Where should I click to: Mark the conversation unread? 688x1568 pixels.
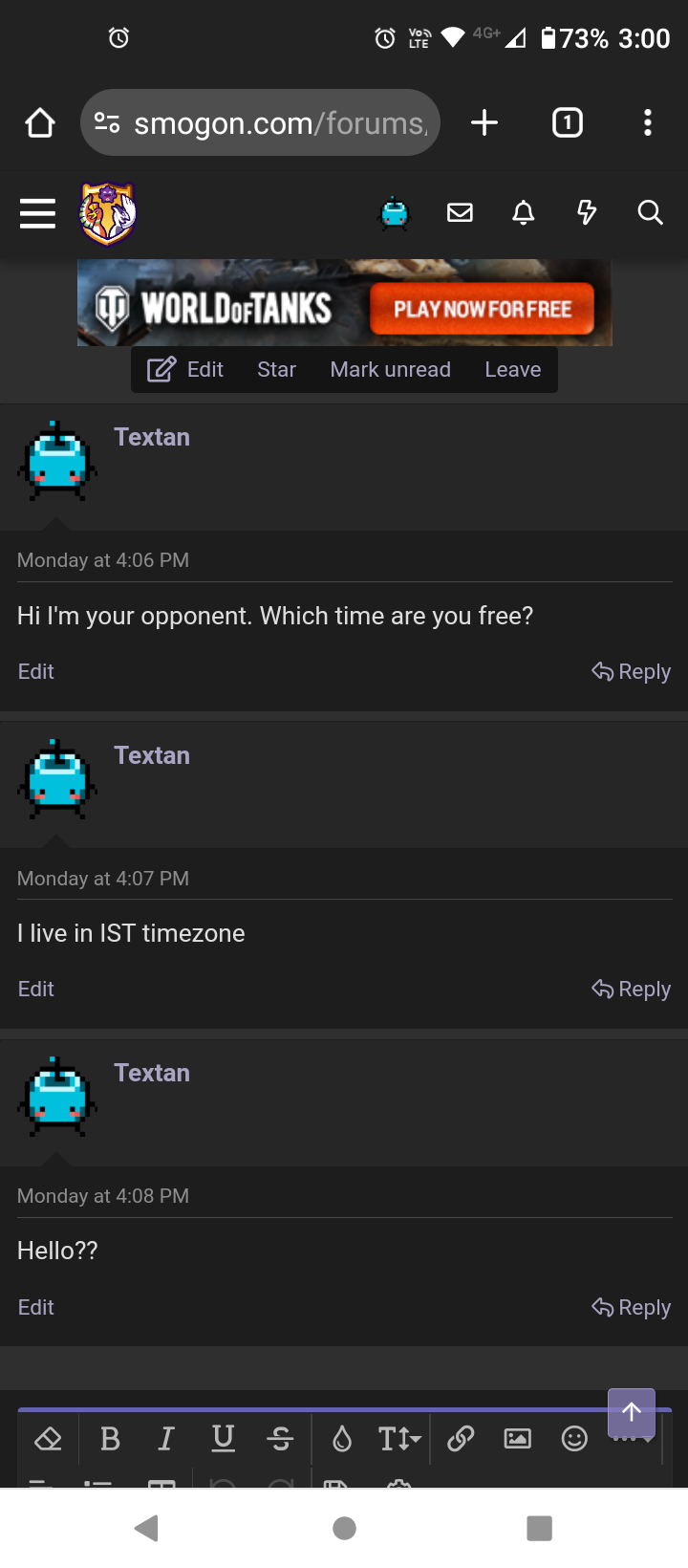click(x=390, y=369)
